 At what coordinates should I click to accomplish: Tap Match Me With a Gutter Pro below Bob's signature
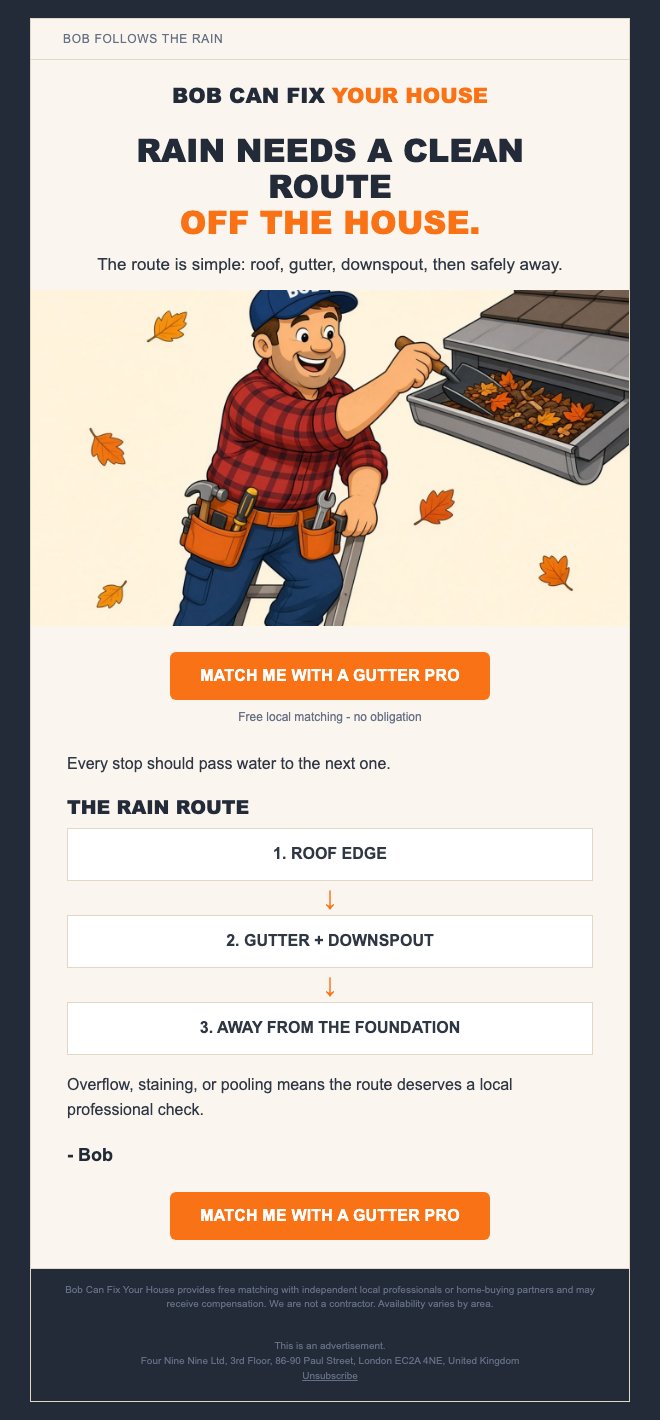(x=330, y=1216)
